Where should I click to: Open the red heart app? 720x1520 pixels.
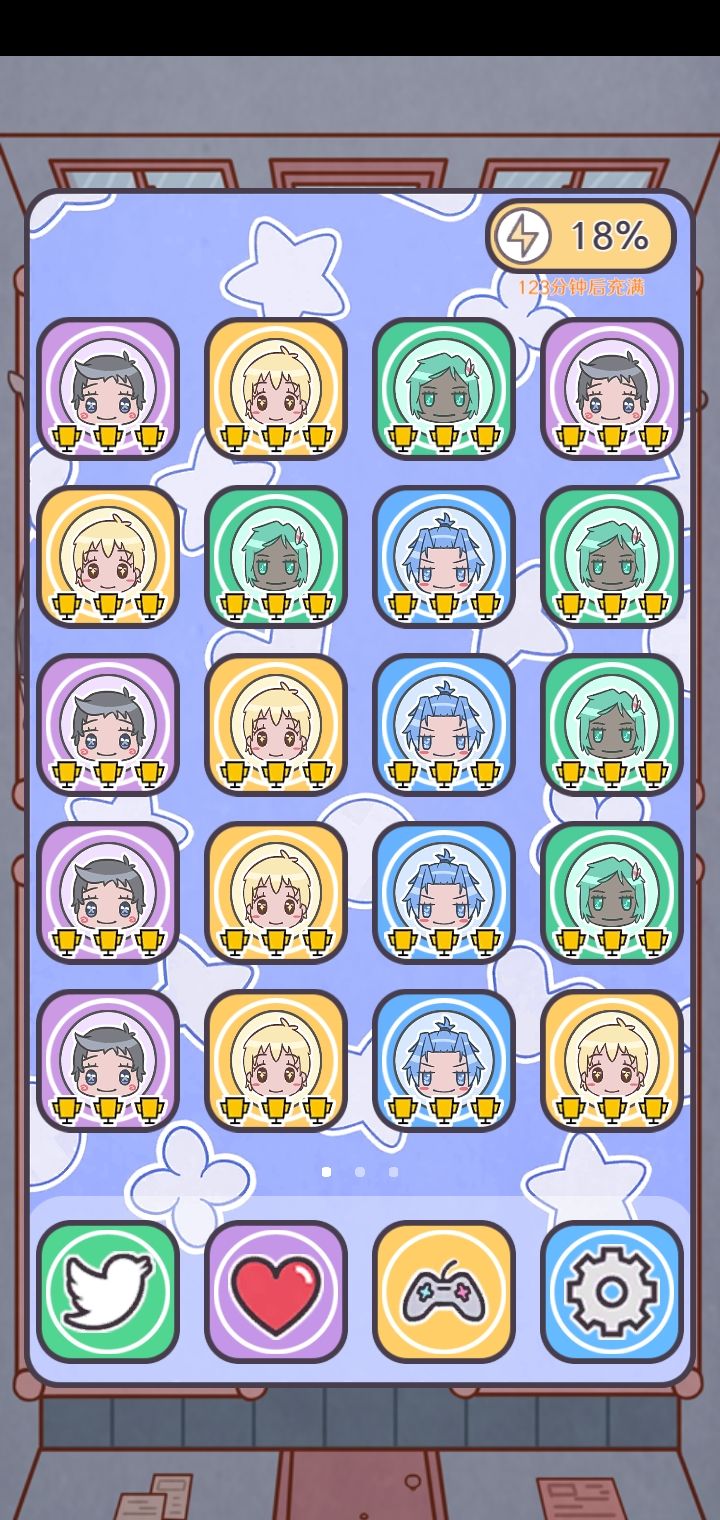pyautogui.click(x=276, y=1292)
